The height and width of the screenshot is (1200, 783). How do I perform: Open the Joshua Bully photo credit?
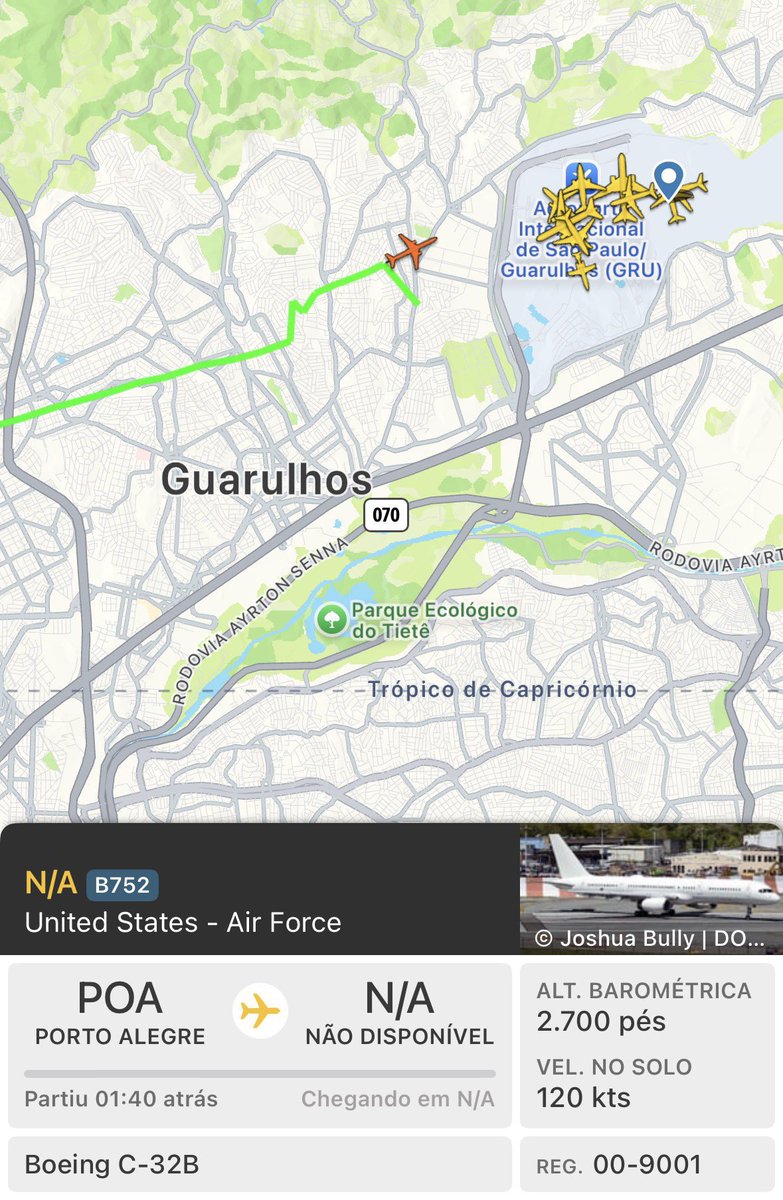click(648, 939)
